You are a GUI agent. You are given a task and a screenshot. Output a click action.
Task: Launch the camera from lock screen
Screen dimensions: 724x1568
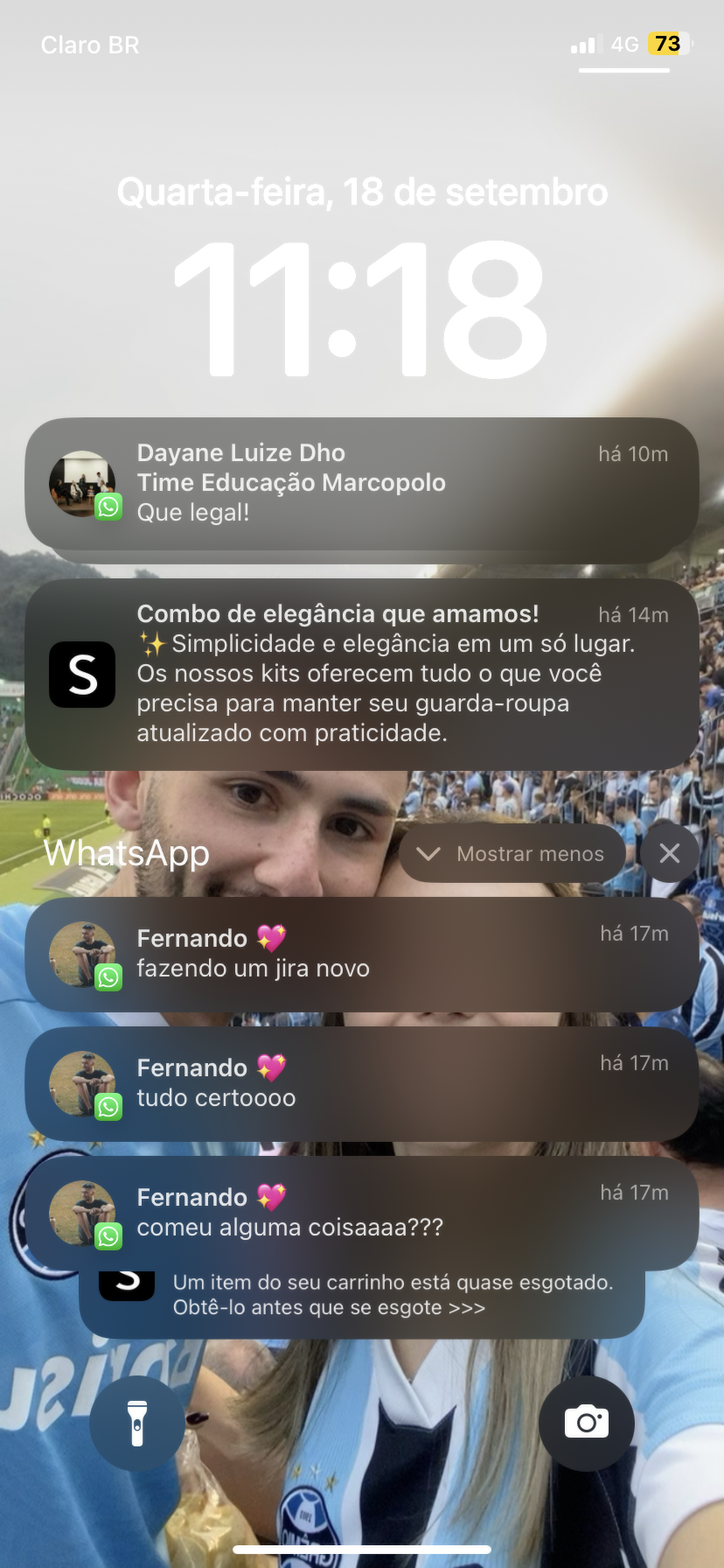[586, 1423]
